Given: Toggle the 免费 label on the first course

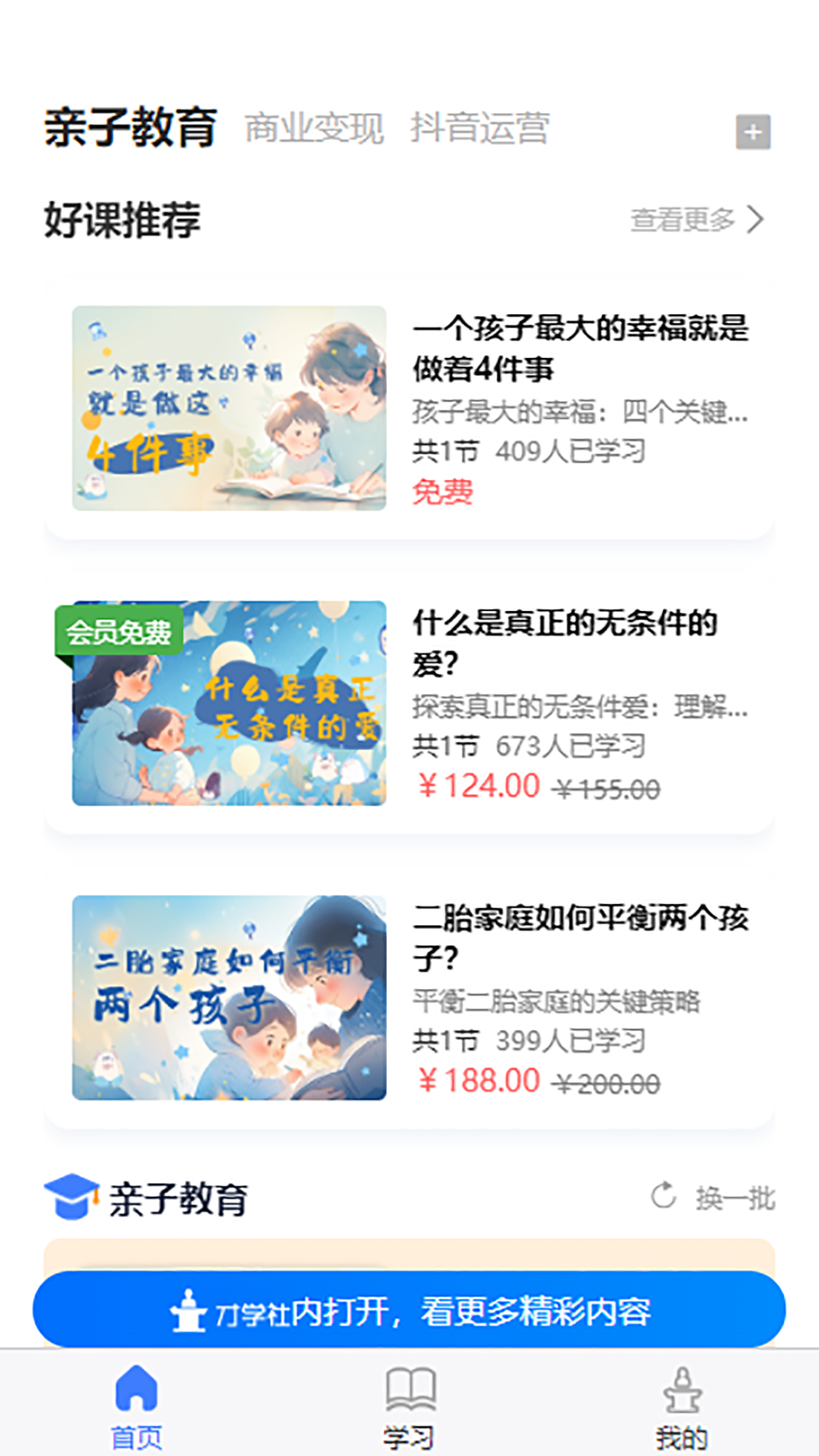Looking at the screenshot, I should tap(443, 491).
